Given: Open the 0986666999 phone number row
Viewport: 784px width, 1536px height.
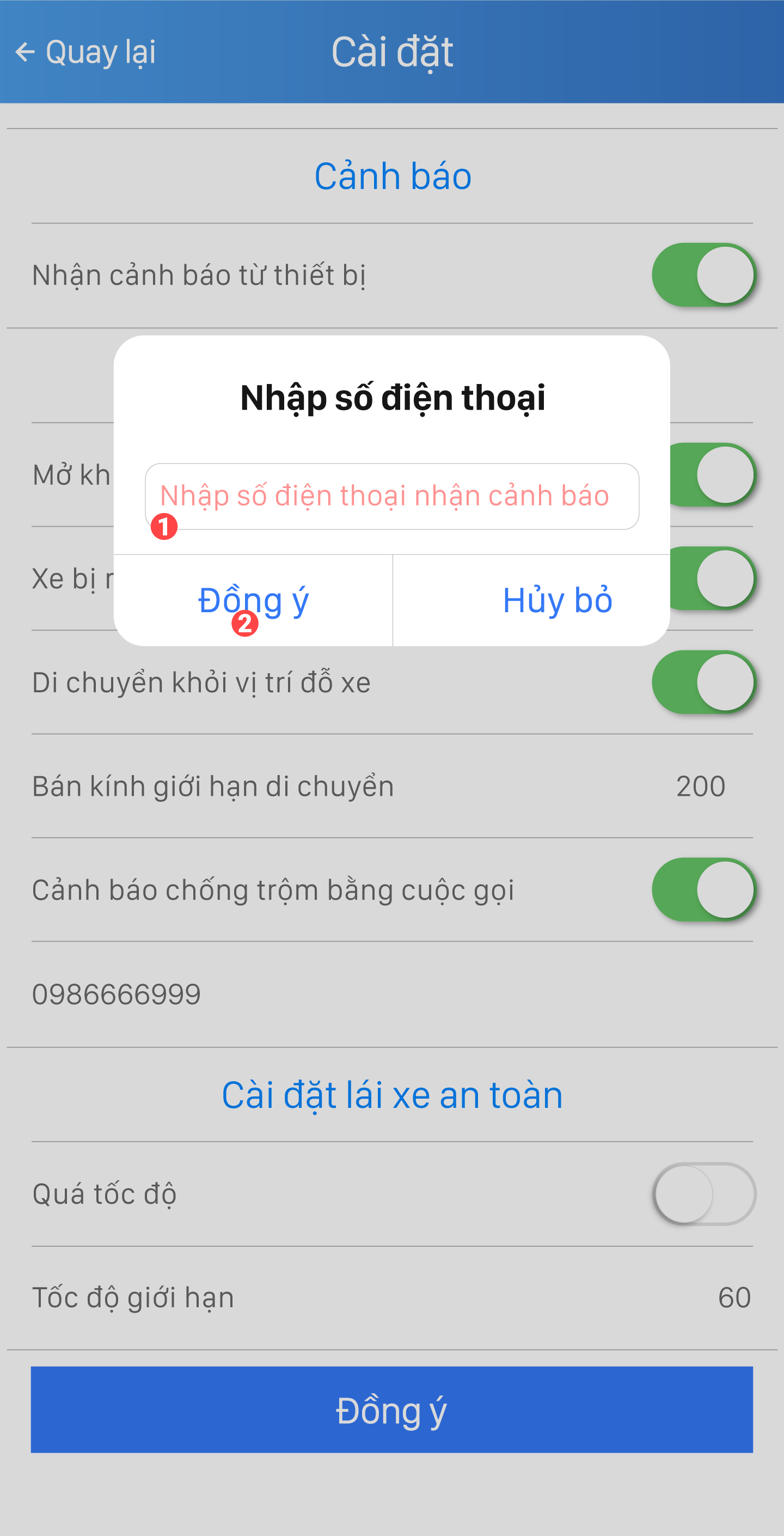Looking at the screenshot, I should click(x=117, y=994).
